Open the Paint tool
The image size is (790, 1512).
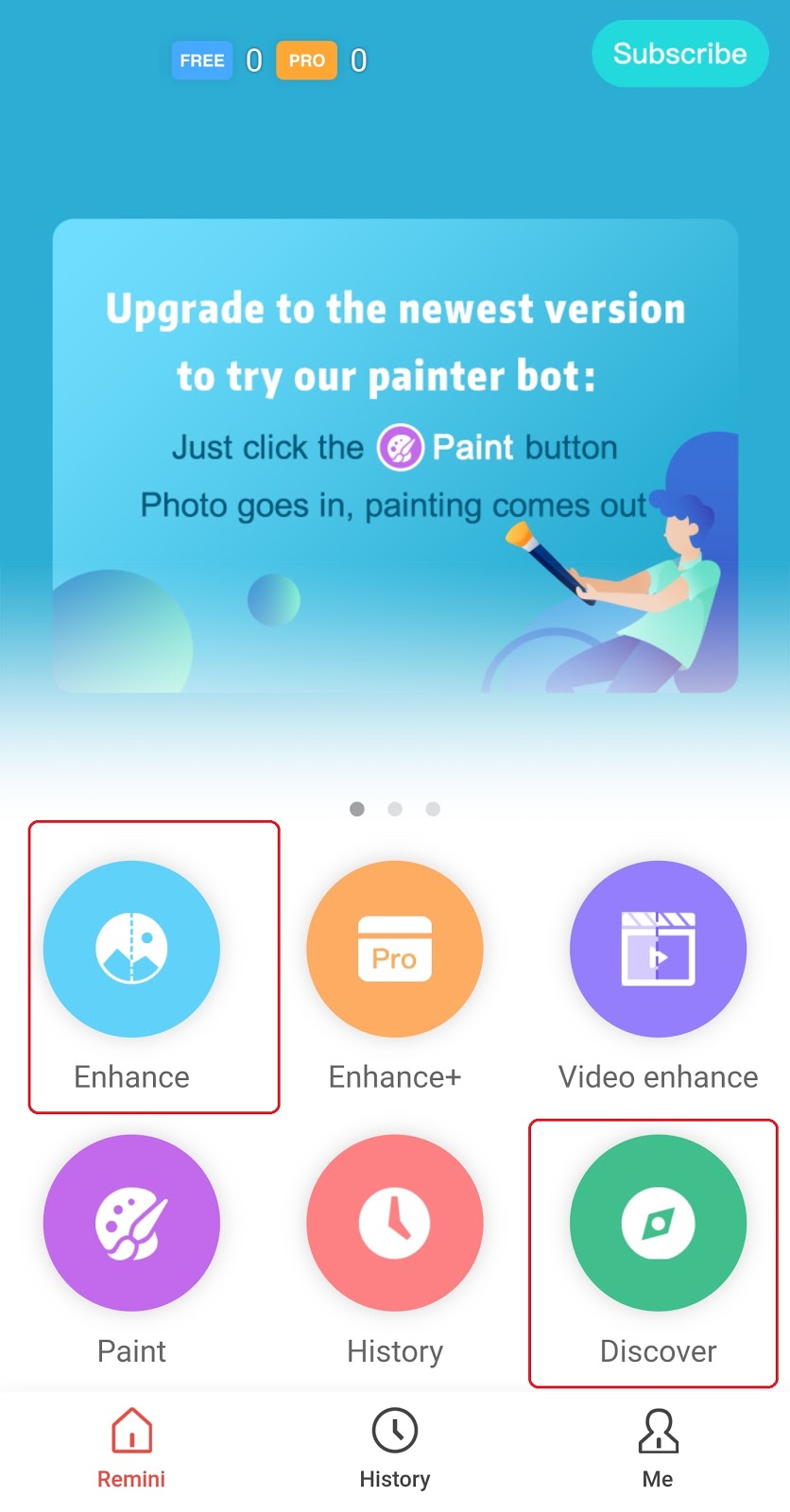[131, 1223]
